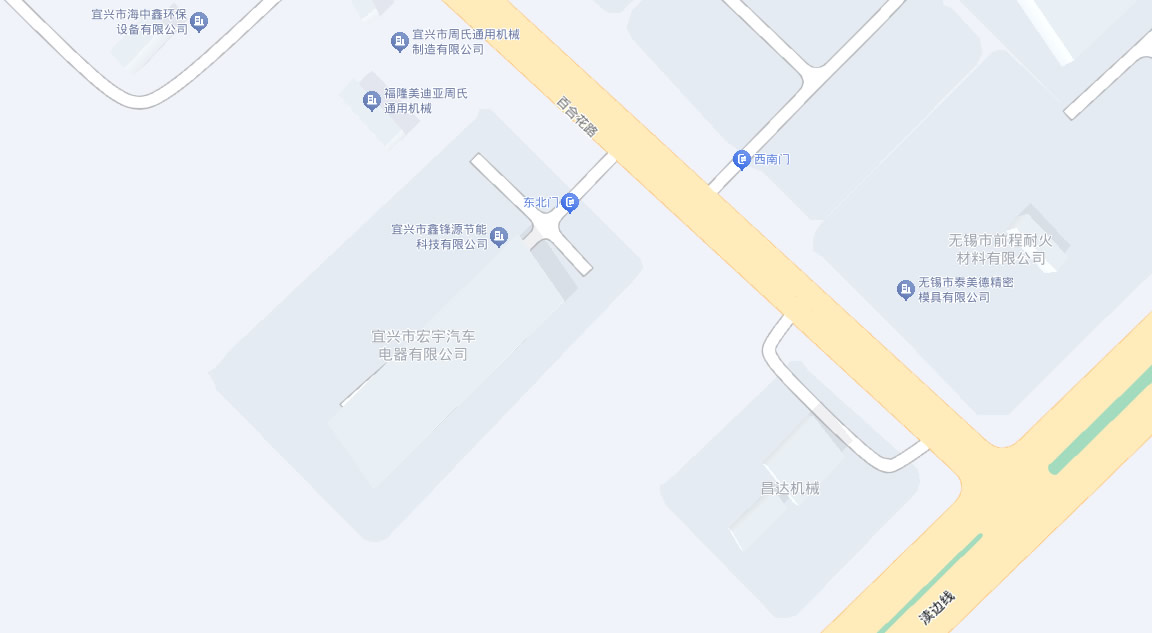
Task: Tap the 西南门 gate marker
Action: [x=741, y=159]
